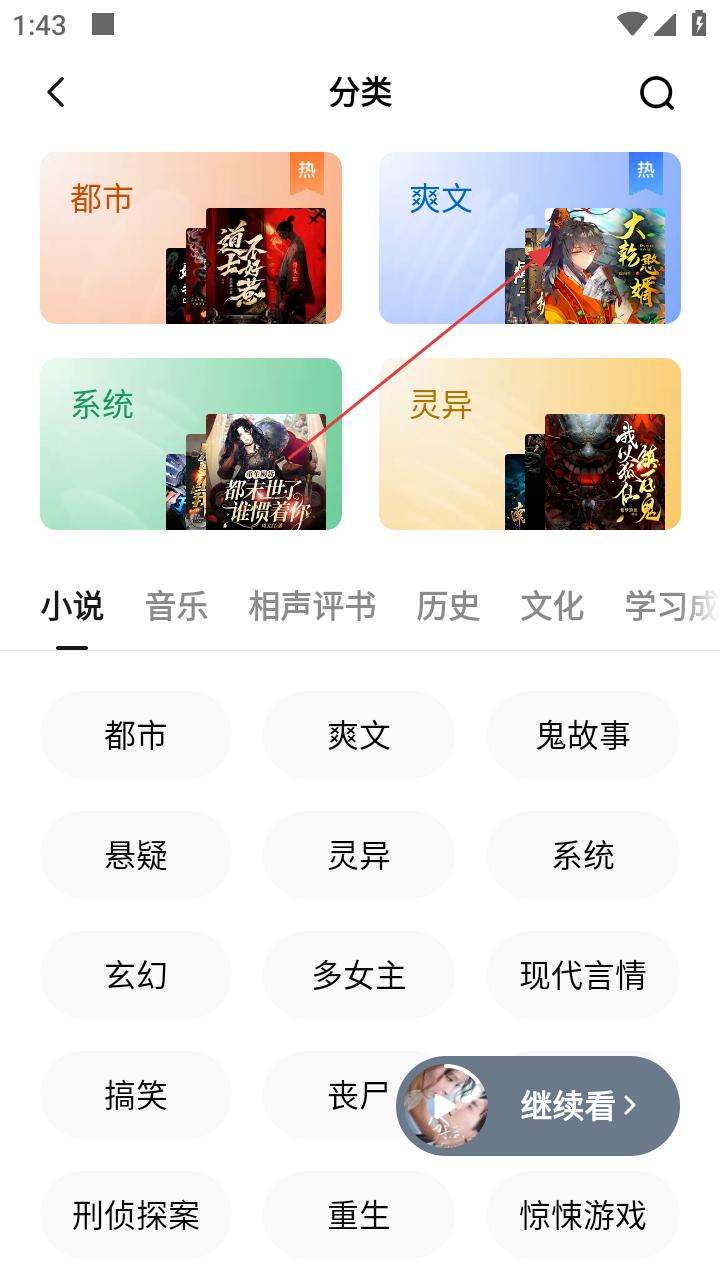Tap the 鬼故事 chip
Screen dimensions: 720x1280
(583, 735)
